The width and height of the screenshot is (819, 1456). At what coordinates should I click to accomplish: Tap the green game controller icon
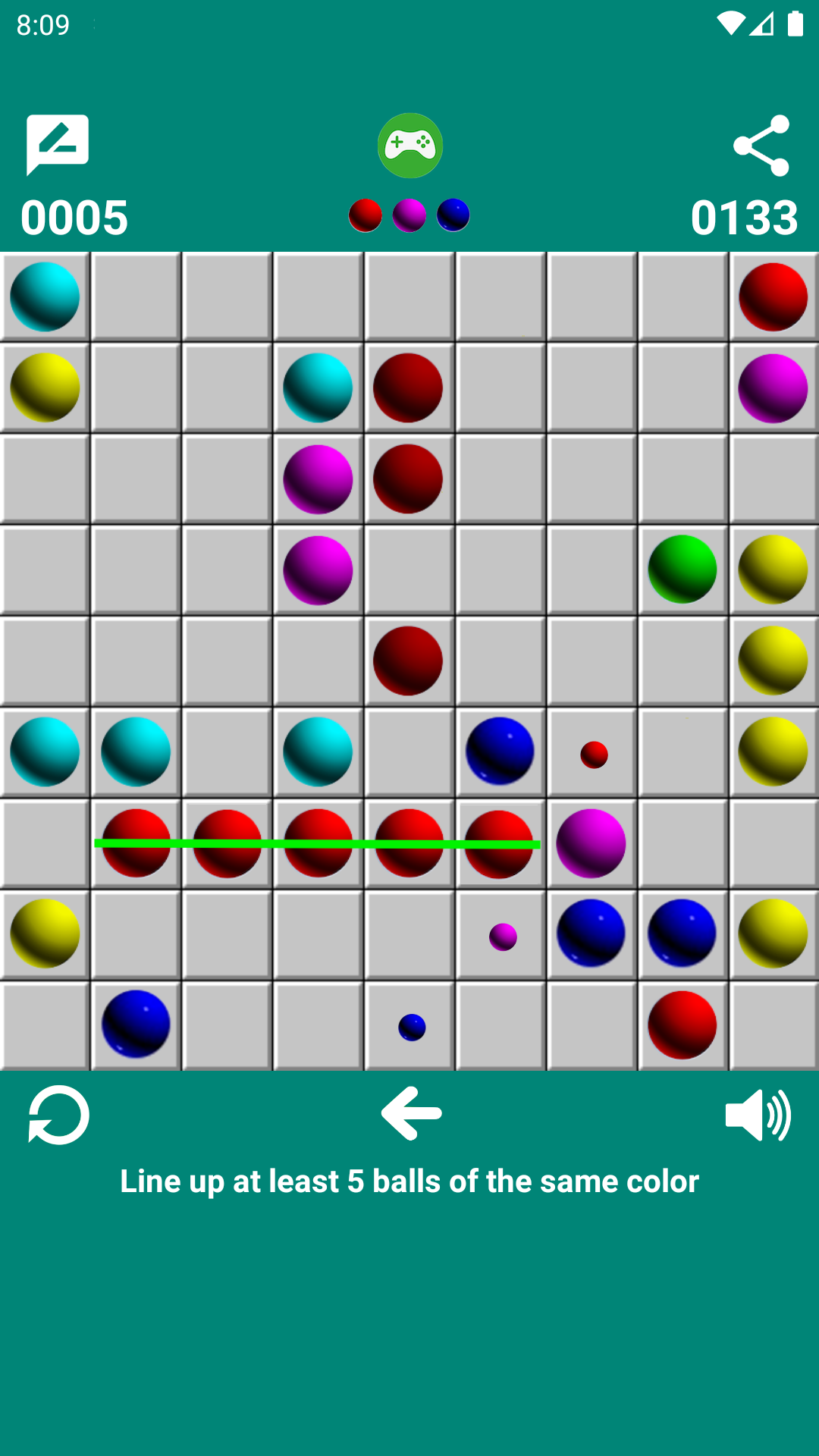point(410,146)
